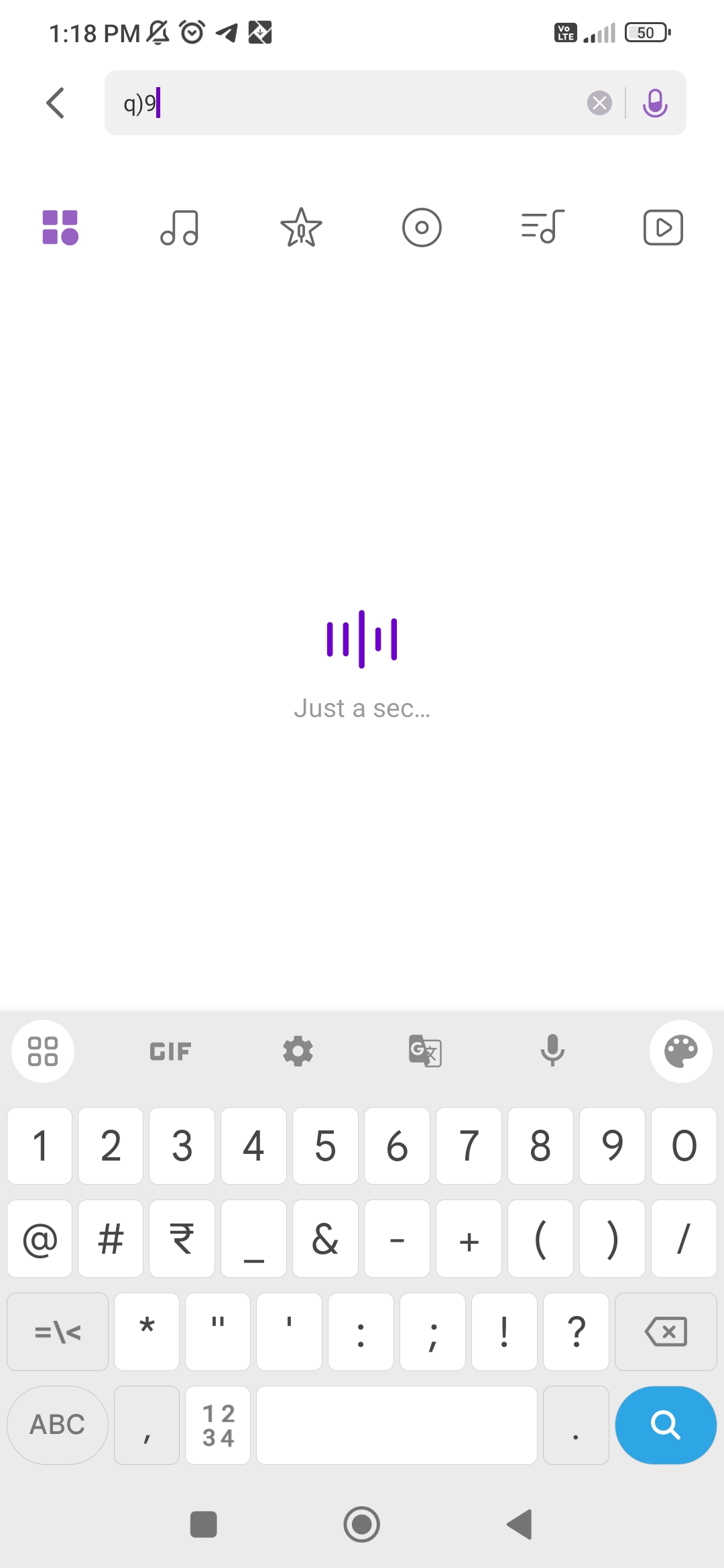Switch to the videos tab
This screenshot has width=724, height=1568.
[663, 228]
